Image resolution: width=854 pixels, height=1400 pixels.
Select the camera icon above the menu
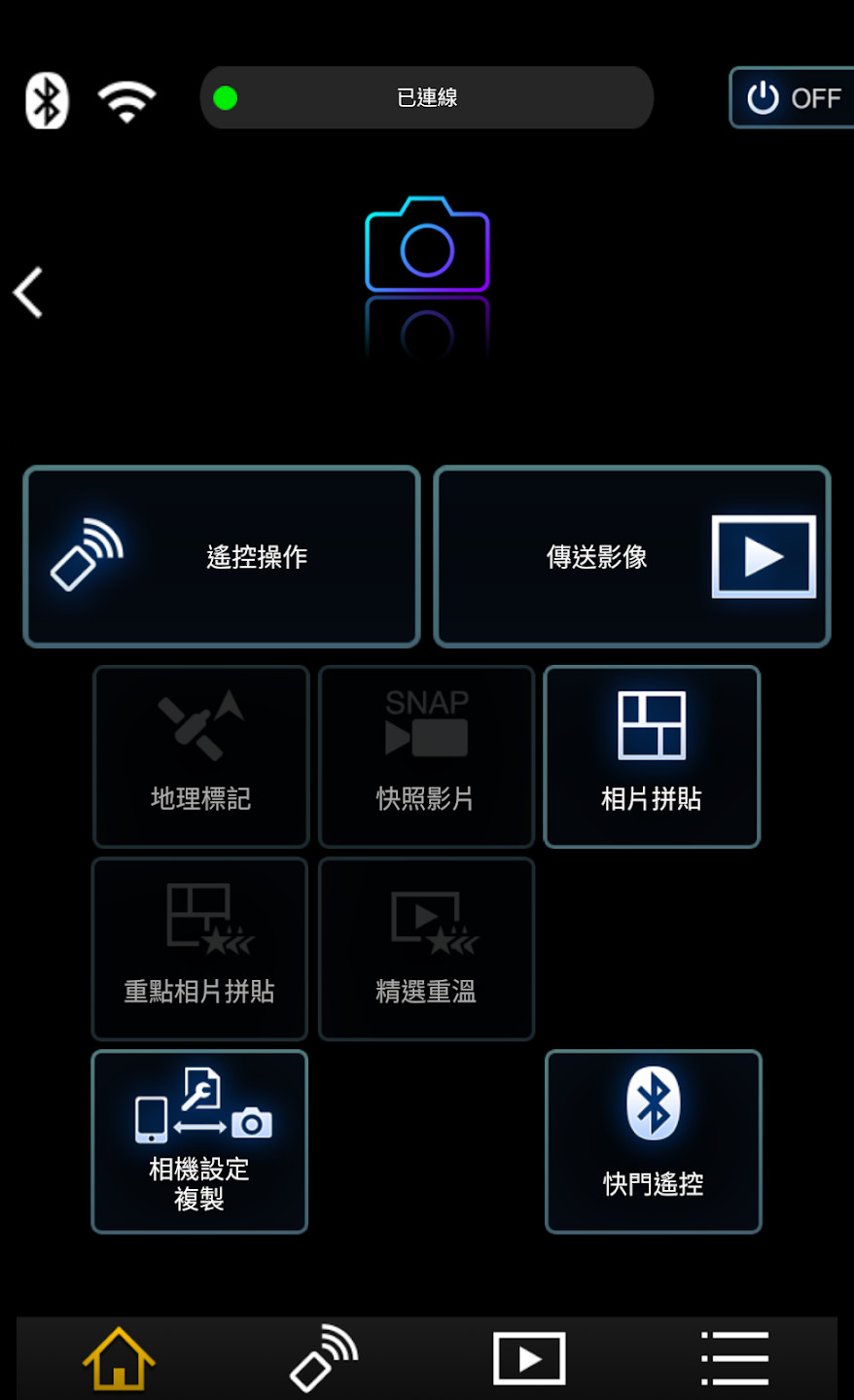tap(427, 246)
